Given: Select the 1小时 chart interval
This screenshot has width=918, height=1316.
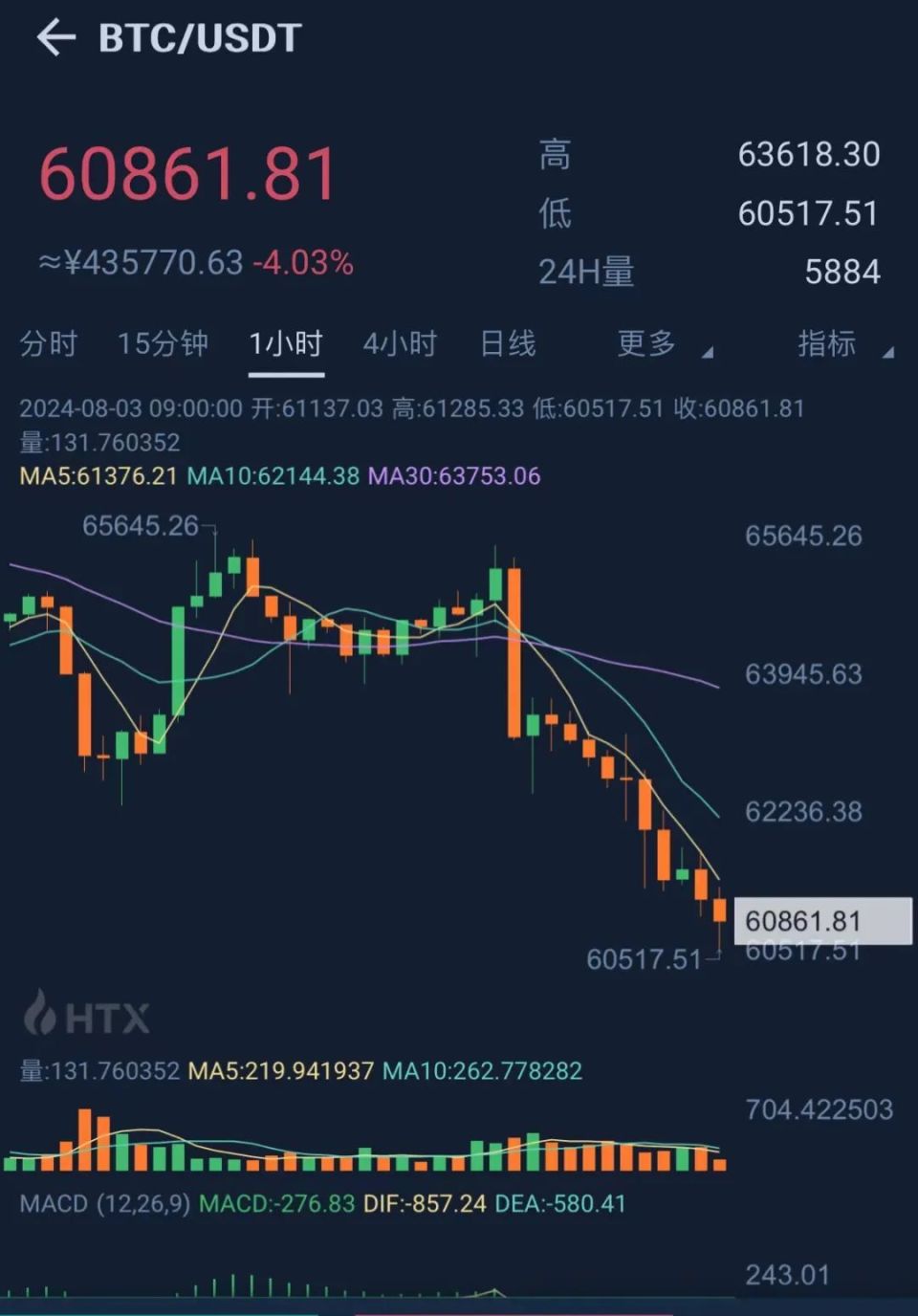Looking at the screenshot, I should pyautogui.click(x=286, y=343).
